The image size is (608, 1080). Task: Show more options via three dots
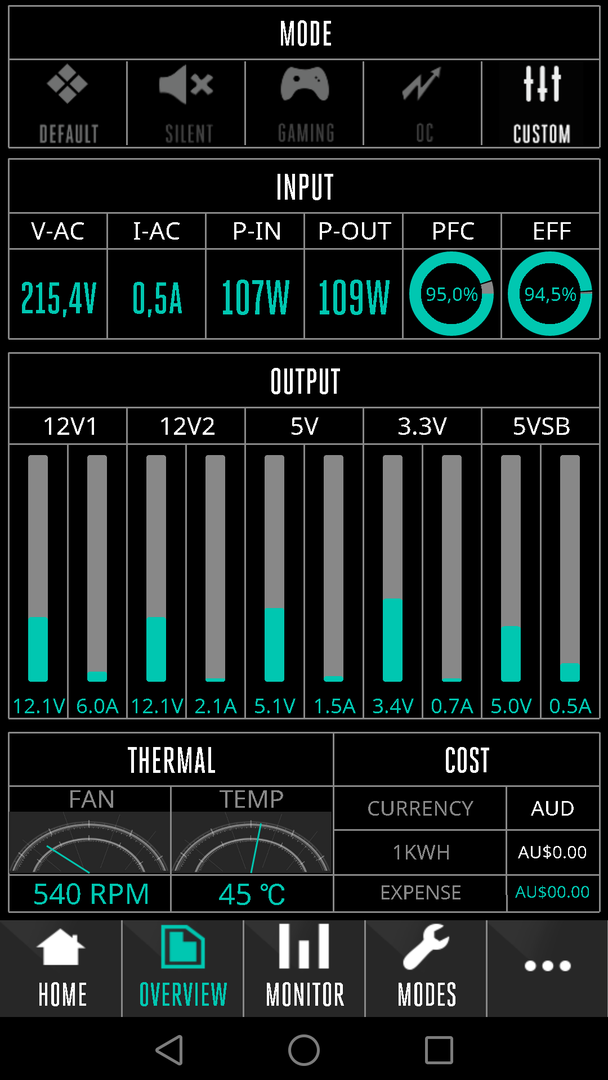point(547,968)
